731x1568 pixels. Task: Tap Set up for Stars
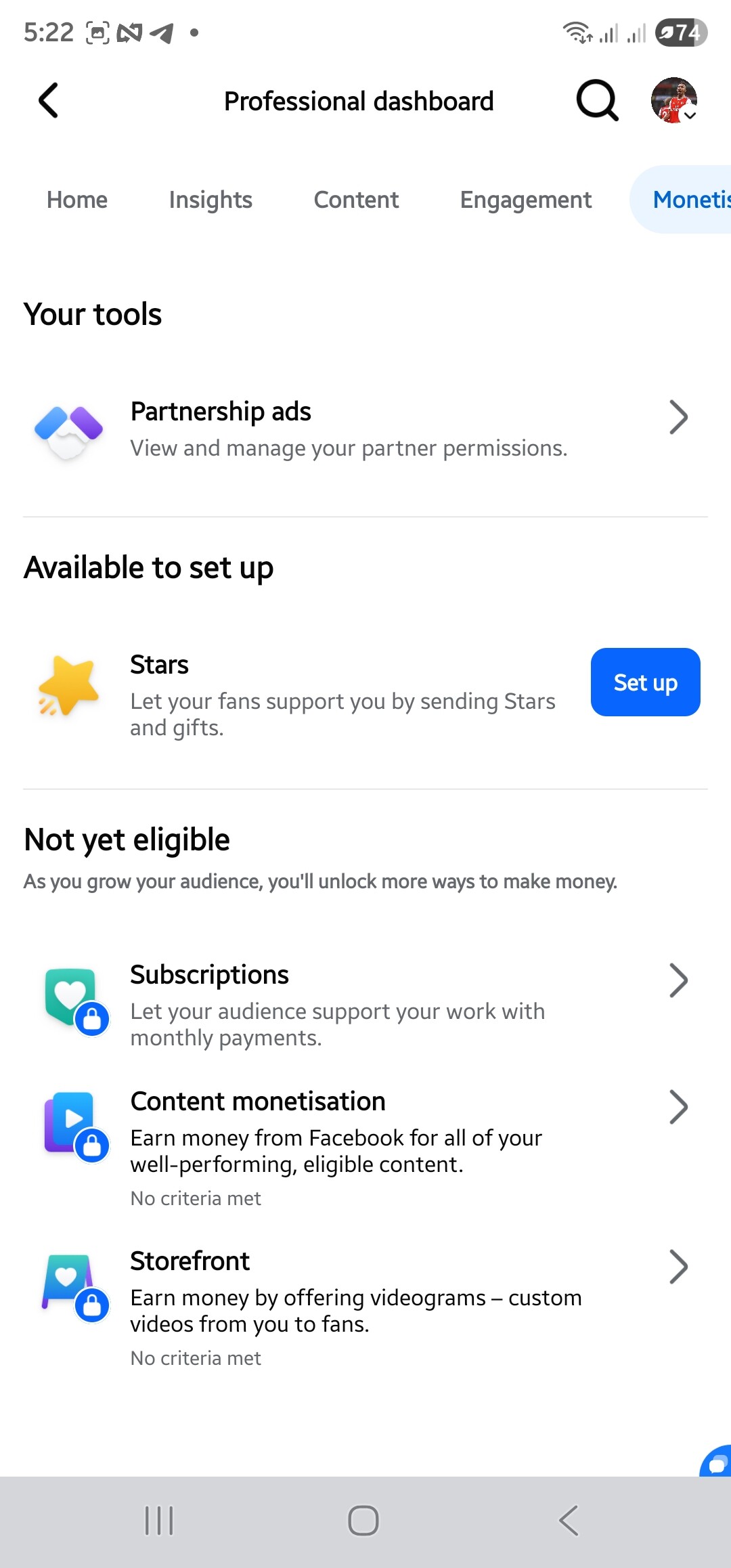[x=646, y=682]
